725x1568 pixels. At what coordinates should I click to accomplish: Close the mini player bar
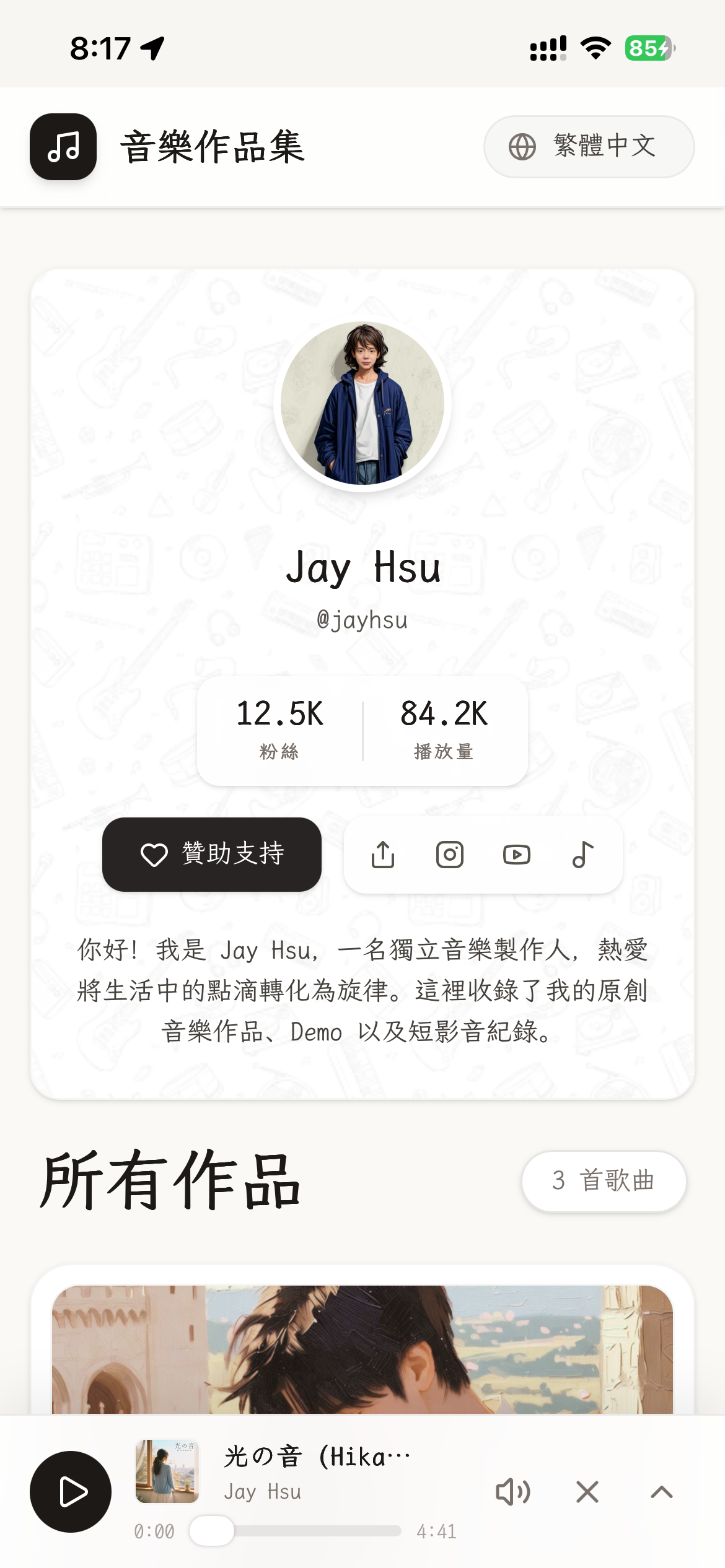[x=587, y=1492]
